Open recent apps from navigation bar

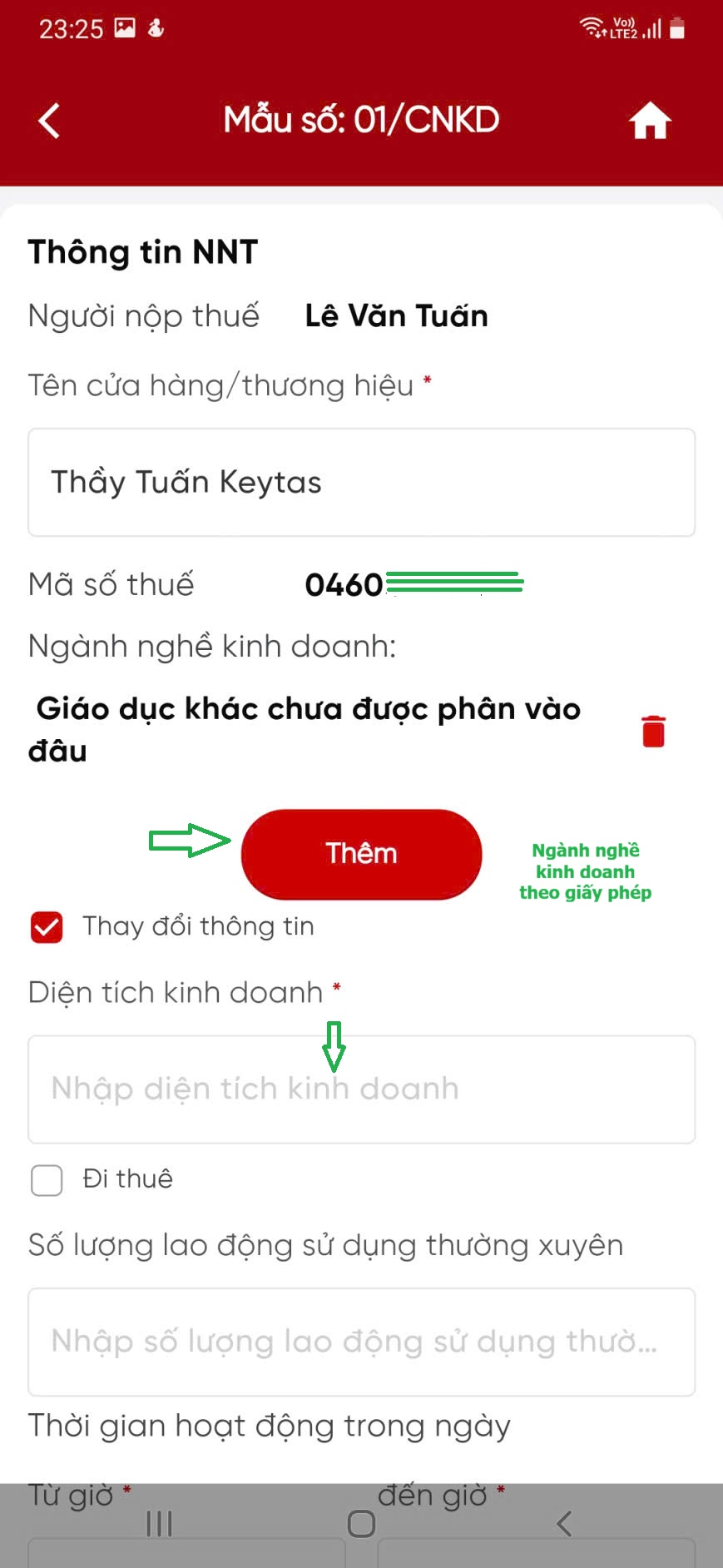(159, 1524)
